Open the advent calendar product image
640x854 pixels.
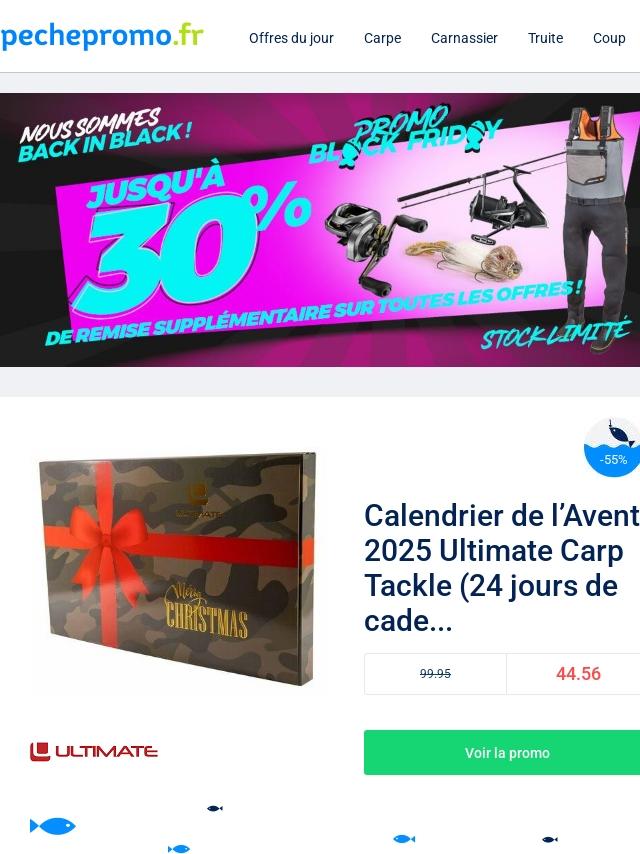pyautogui.click(x=177, y=569)
